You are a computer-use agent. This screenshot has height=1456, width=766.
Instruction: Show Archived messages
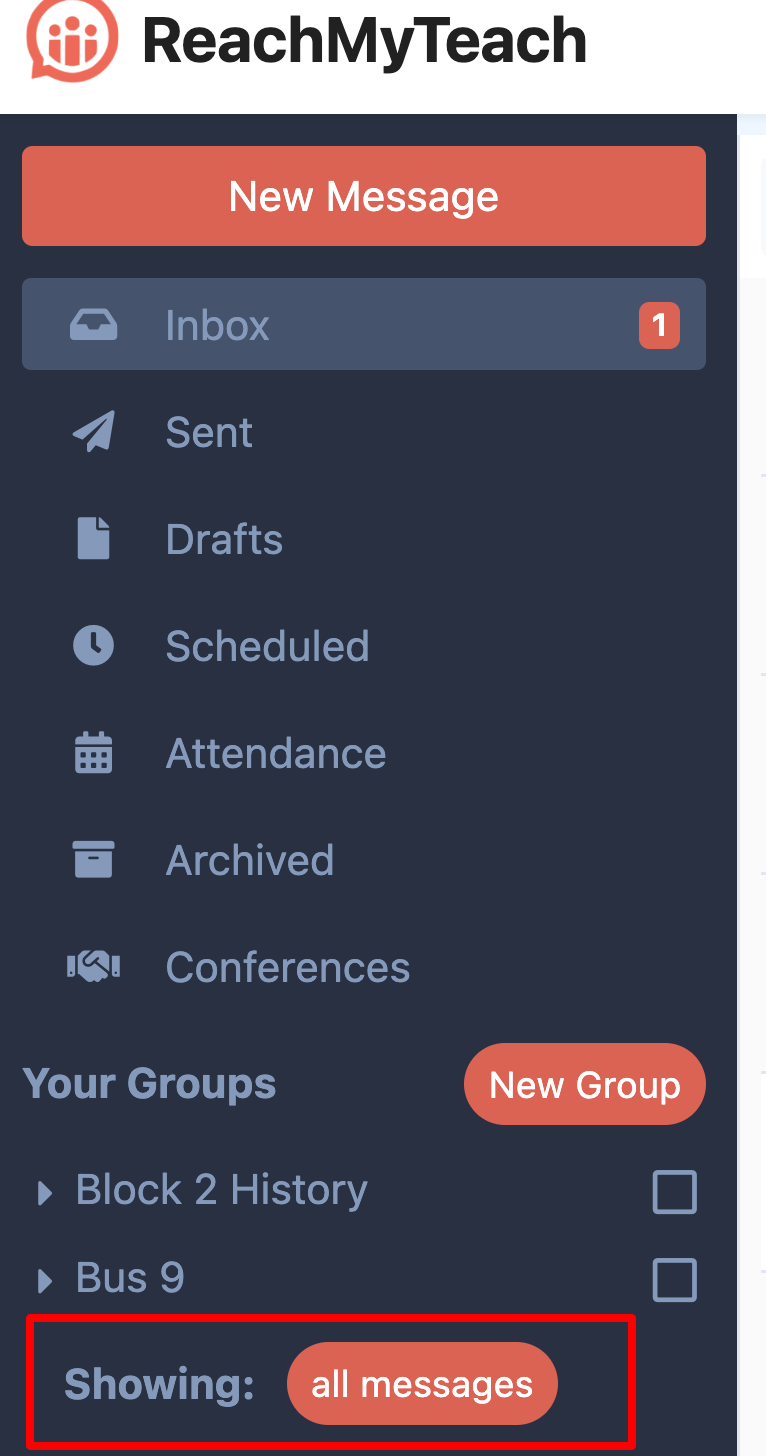tap(249, 860)
